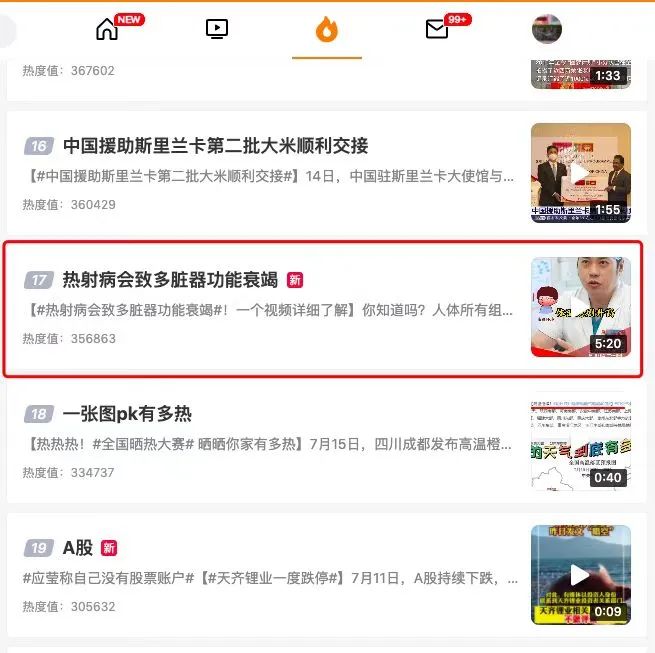The width and height of the screenshot is (655, 653).
Task: Open topic 热射病会致多脏器功能衰竭
Action: [170, 280]
